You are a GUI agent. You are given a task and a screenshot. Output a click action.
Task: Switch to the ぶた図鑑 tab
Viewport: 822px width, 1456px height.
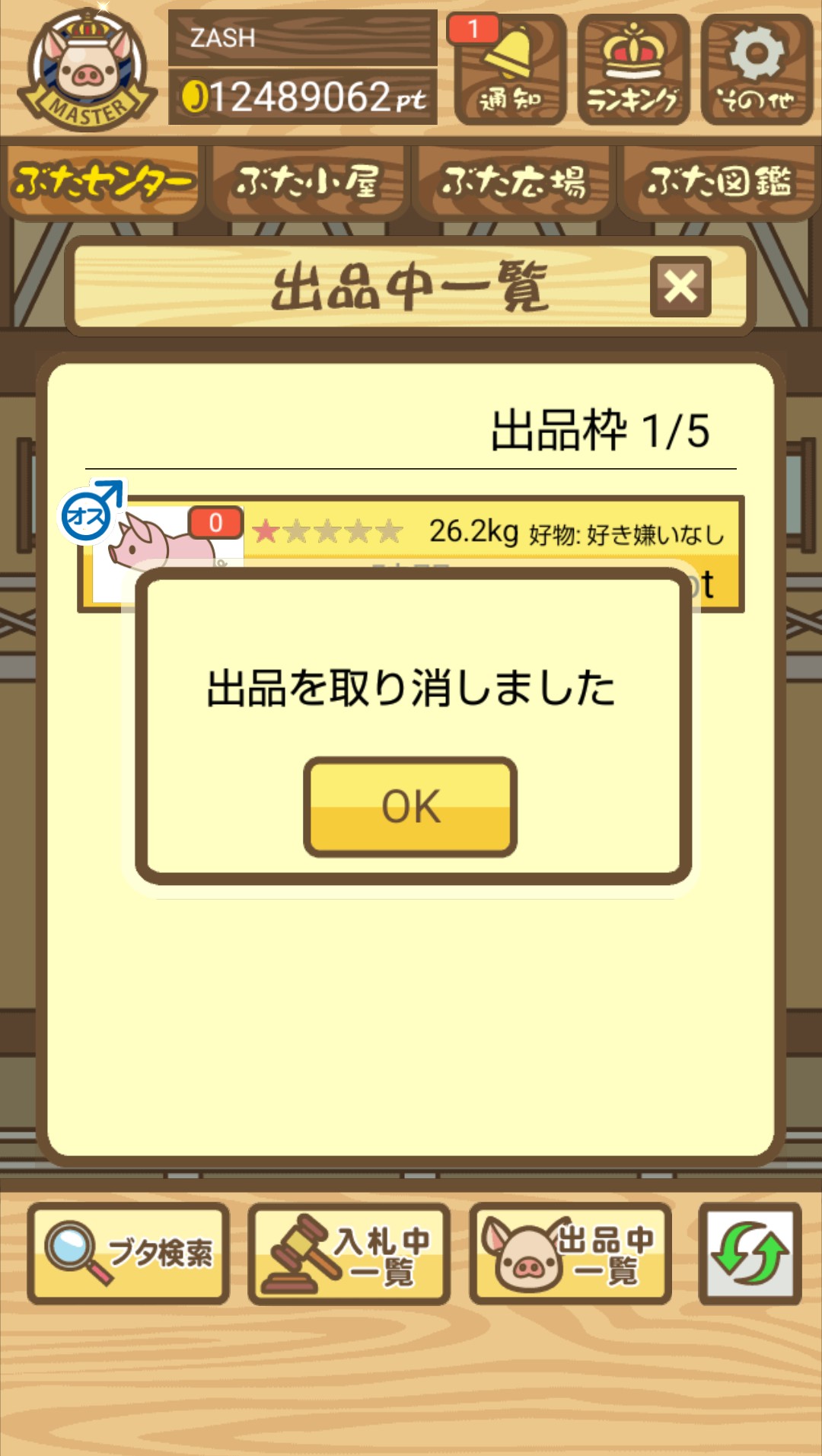click(718, 183)
